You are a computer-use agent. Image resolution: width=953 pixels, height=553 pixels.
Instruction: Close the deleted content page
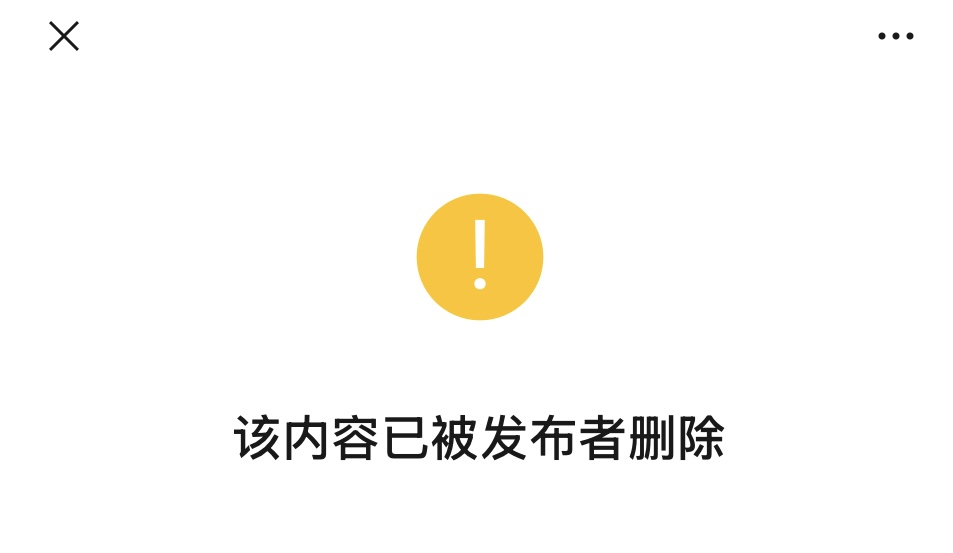click(x=64, y=37)
